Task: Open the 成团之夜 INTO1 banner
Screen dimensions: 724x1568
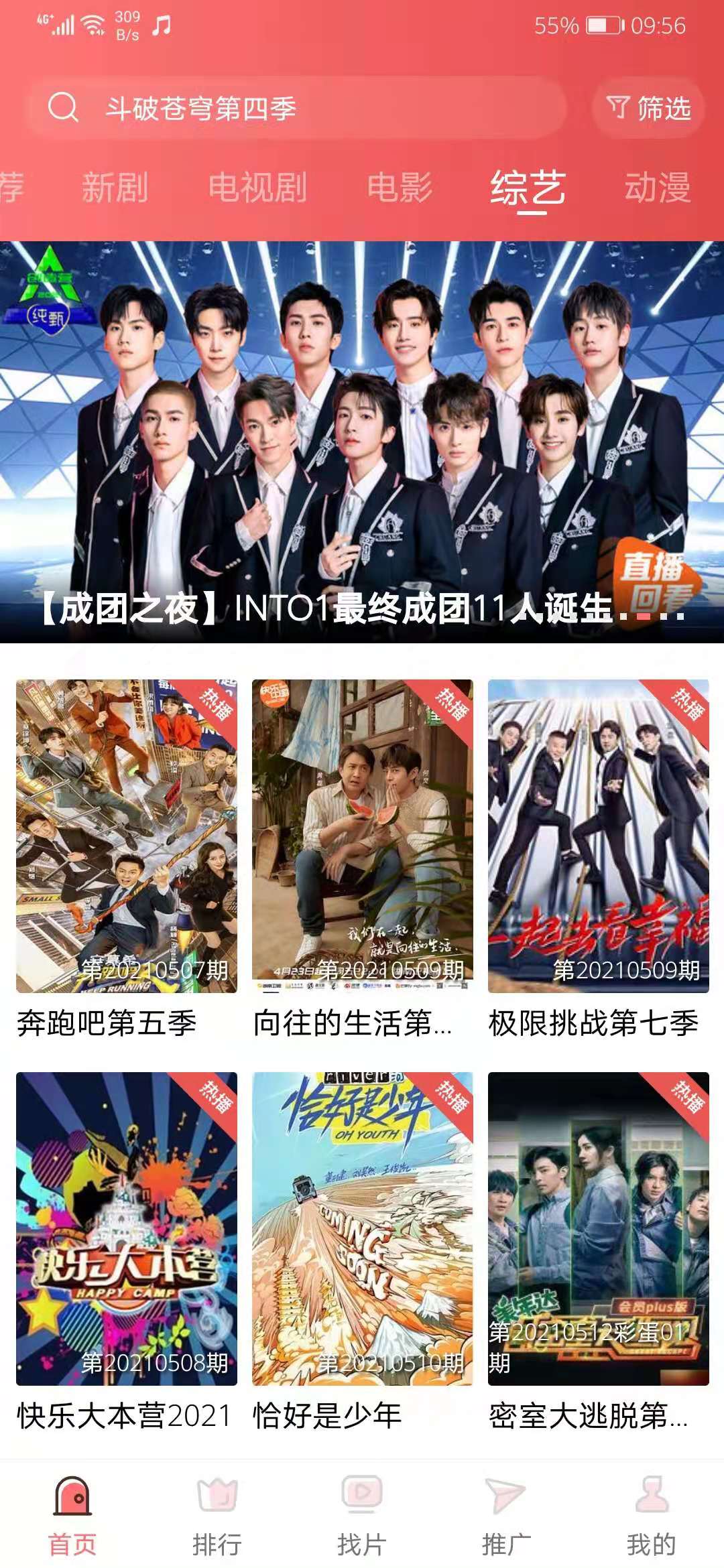Action: (x=362, y=442)
